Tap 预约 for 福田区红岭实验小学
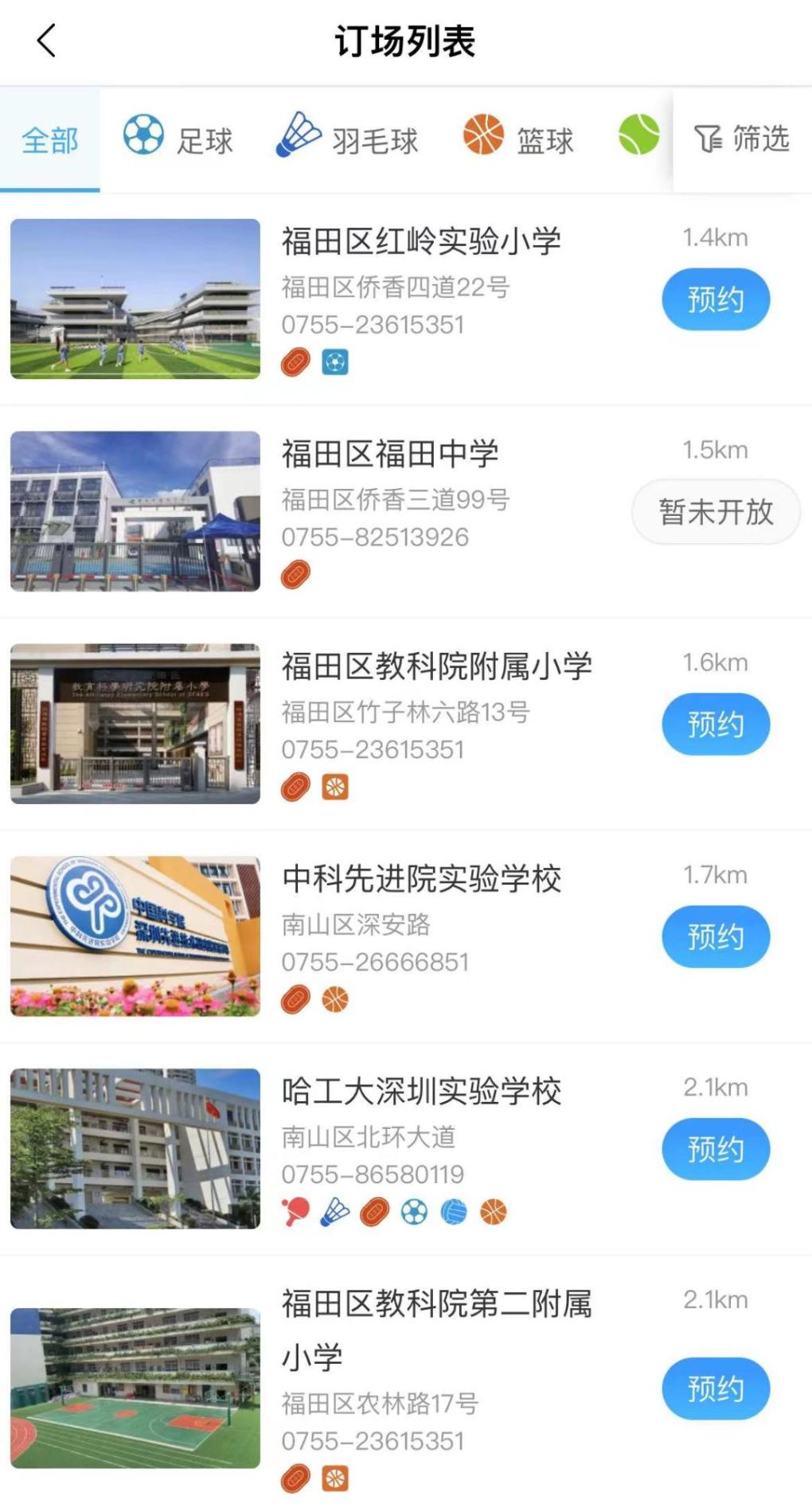 pos(715,299)
